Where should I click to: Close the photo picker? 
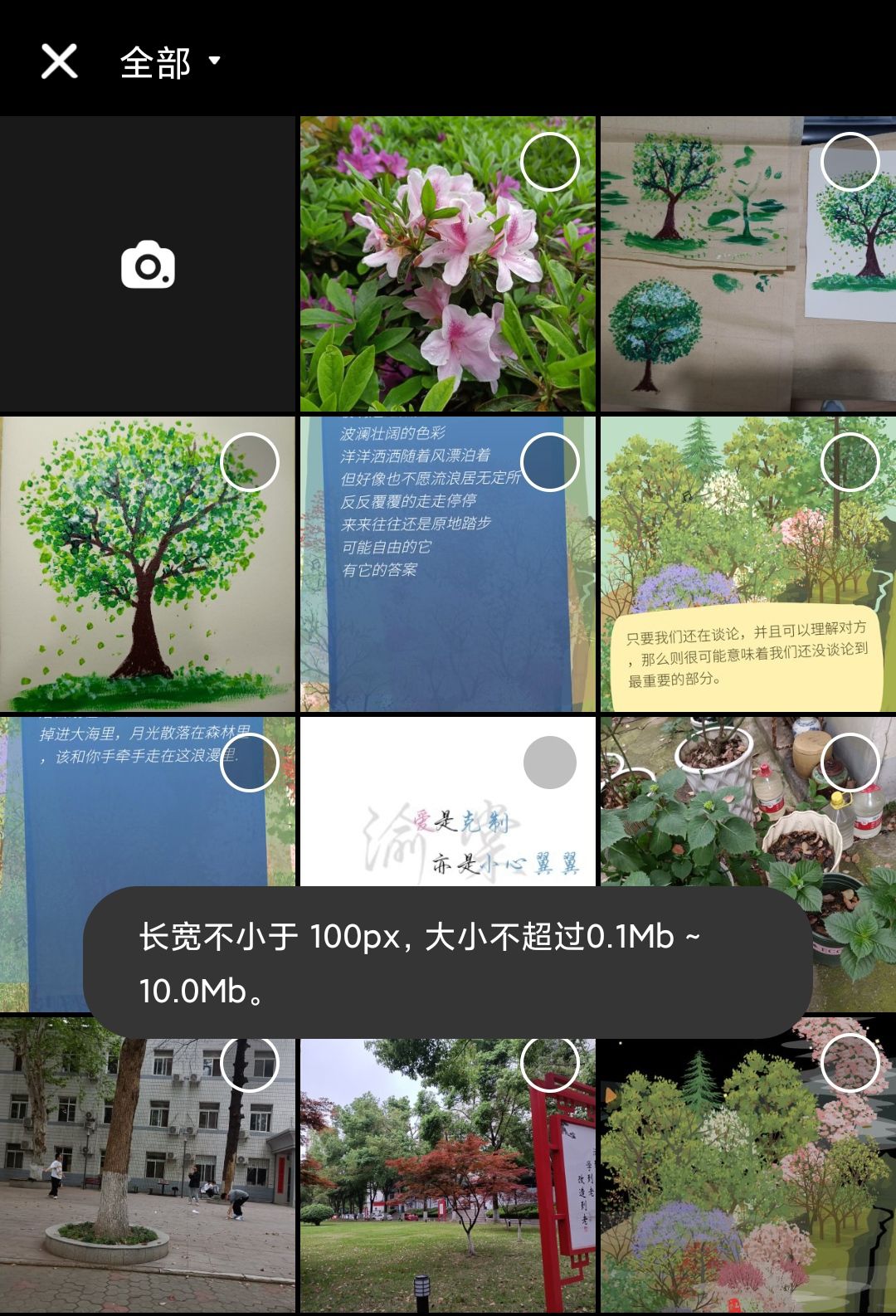coord(59,61)
